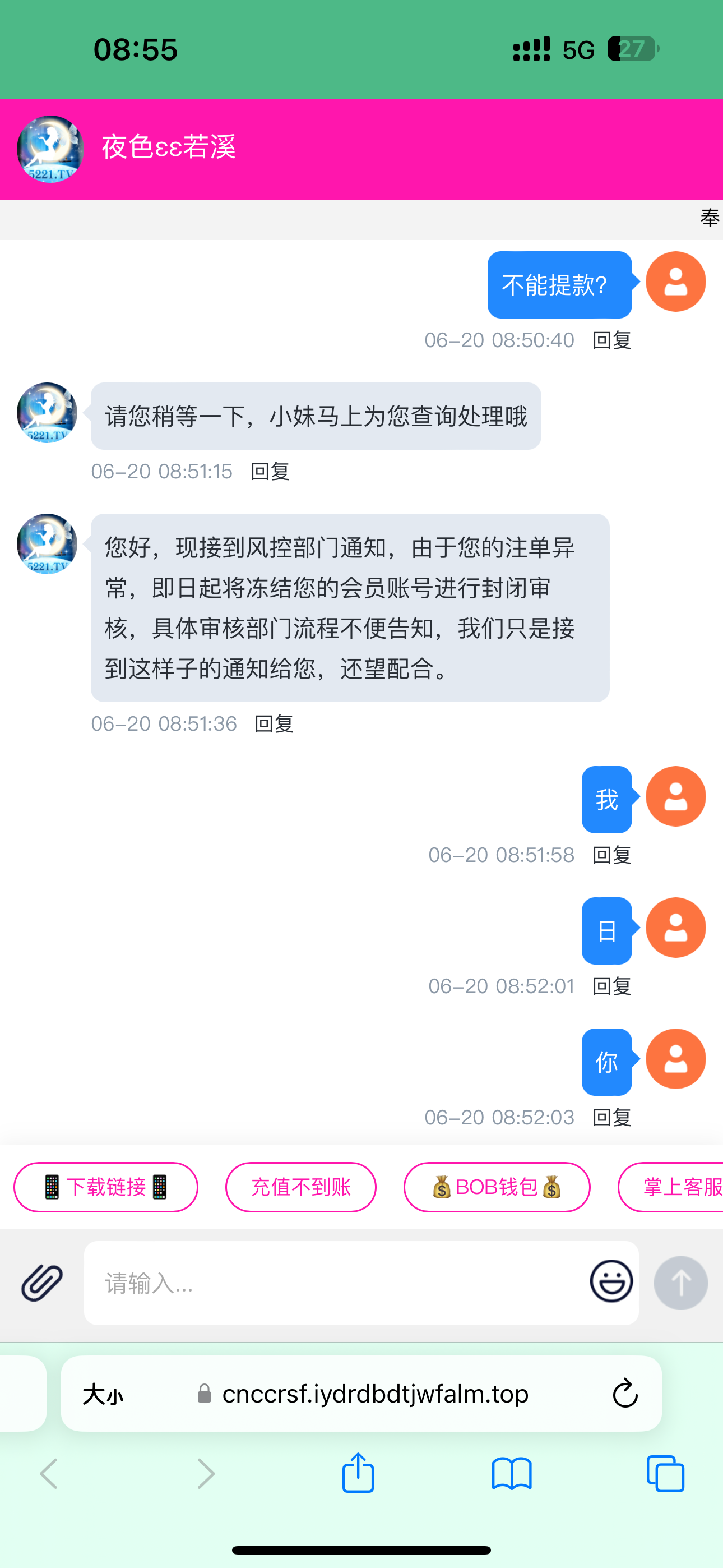This screenshot has width=723, height=1568.
Task: Tap the send arrow button
Action: pos(680,1283)
